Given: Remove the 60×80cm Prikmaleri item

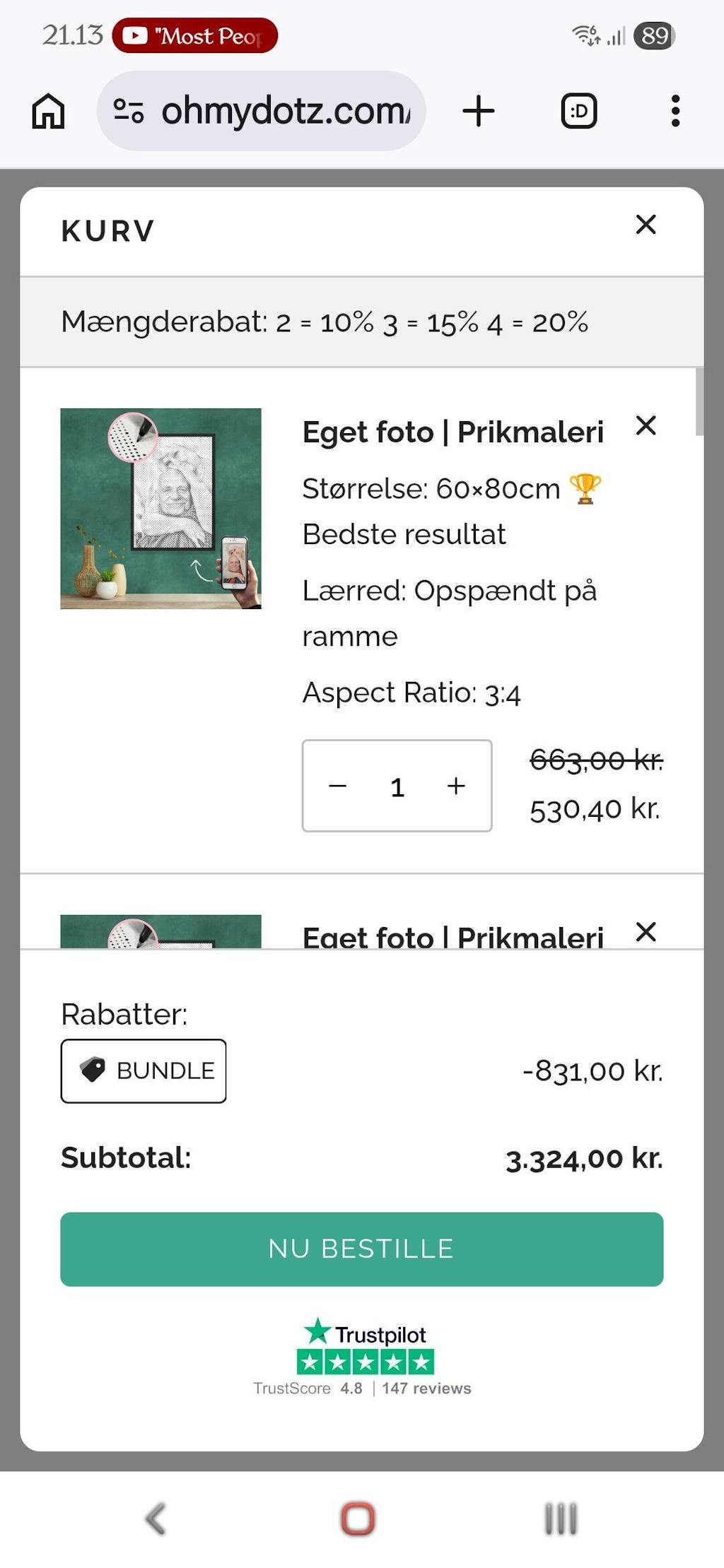Looking at the screenshot, I should pyautogui.click(x=646, y=425).
